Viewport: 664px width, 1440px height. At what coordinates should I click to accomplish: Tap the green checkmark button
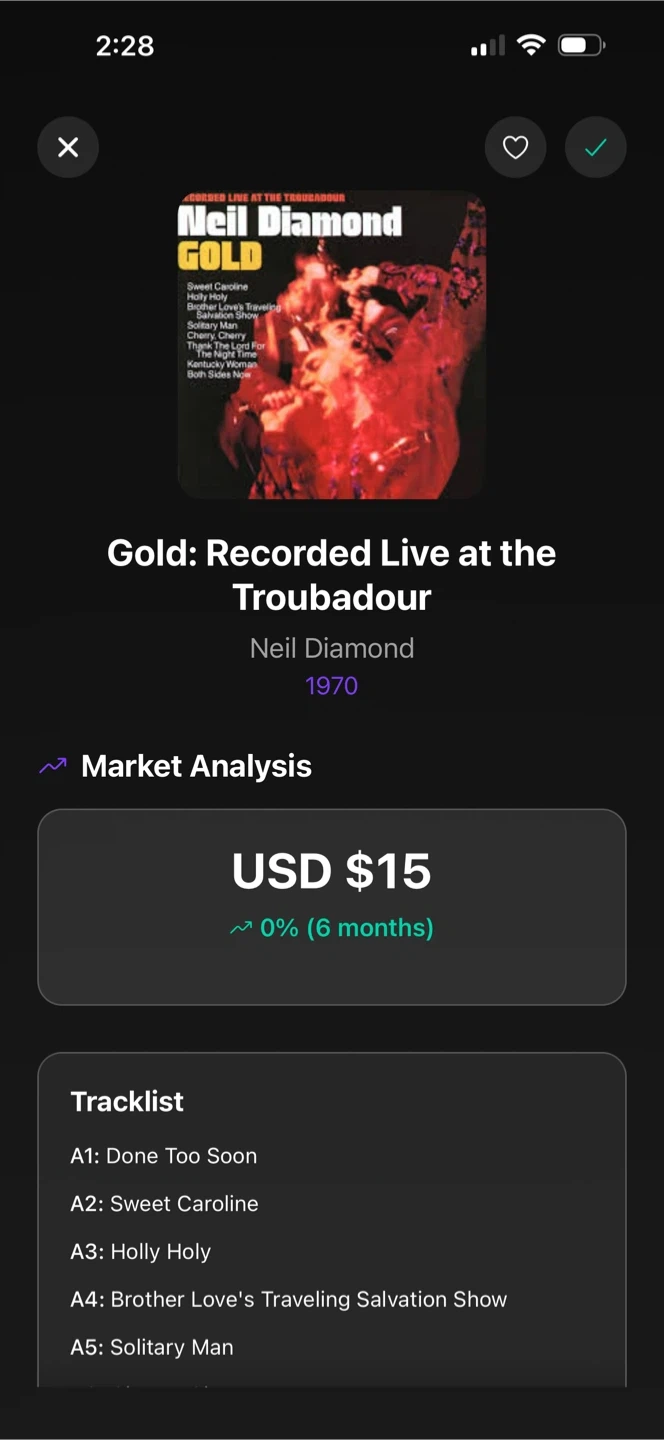[x=595, y=148]
